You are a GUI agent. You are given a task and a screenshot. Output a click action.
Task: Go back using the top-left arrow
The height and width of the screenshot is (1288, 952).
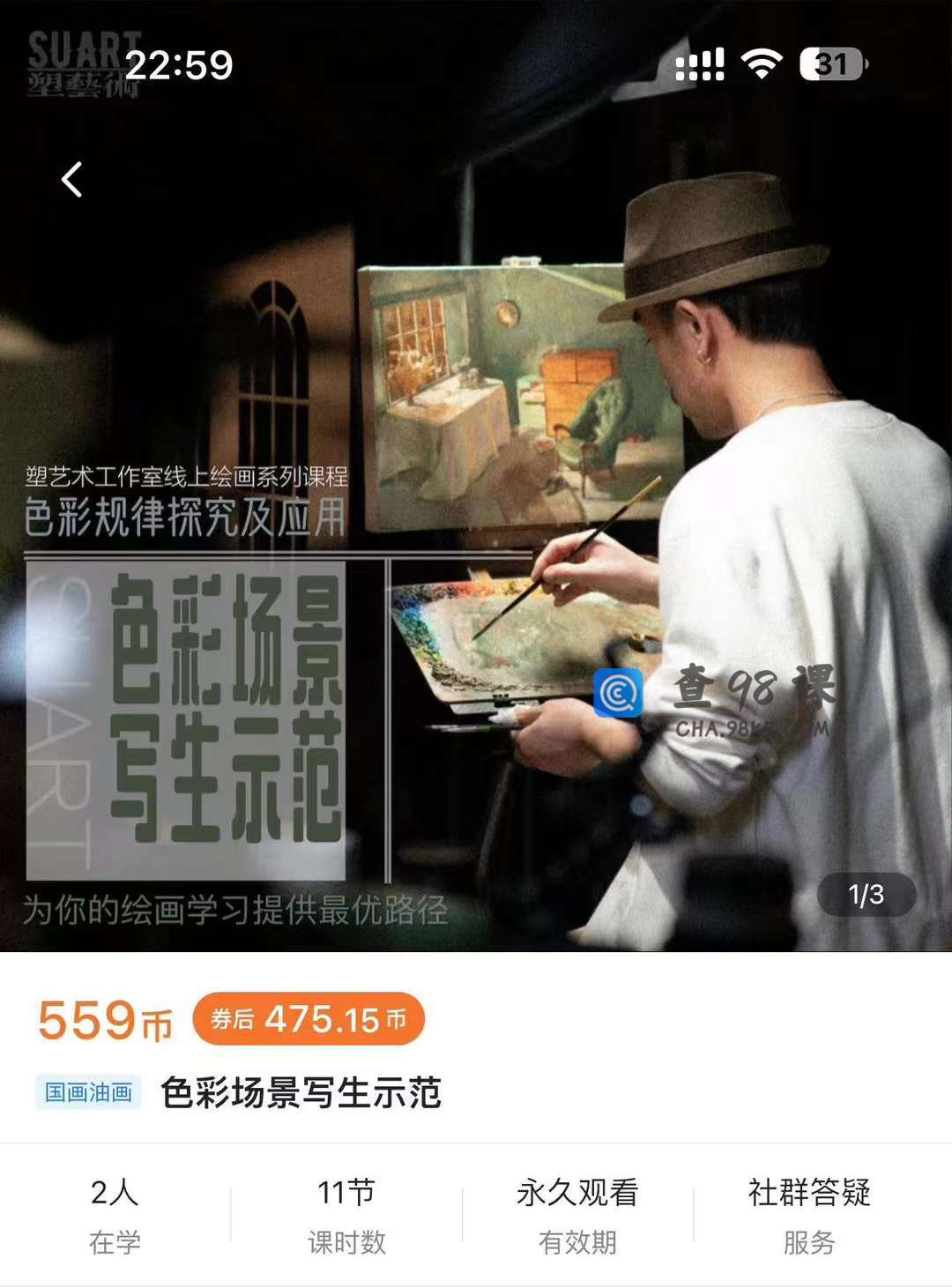pyautogui.click(x=72, y=180)
